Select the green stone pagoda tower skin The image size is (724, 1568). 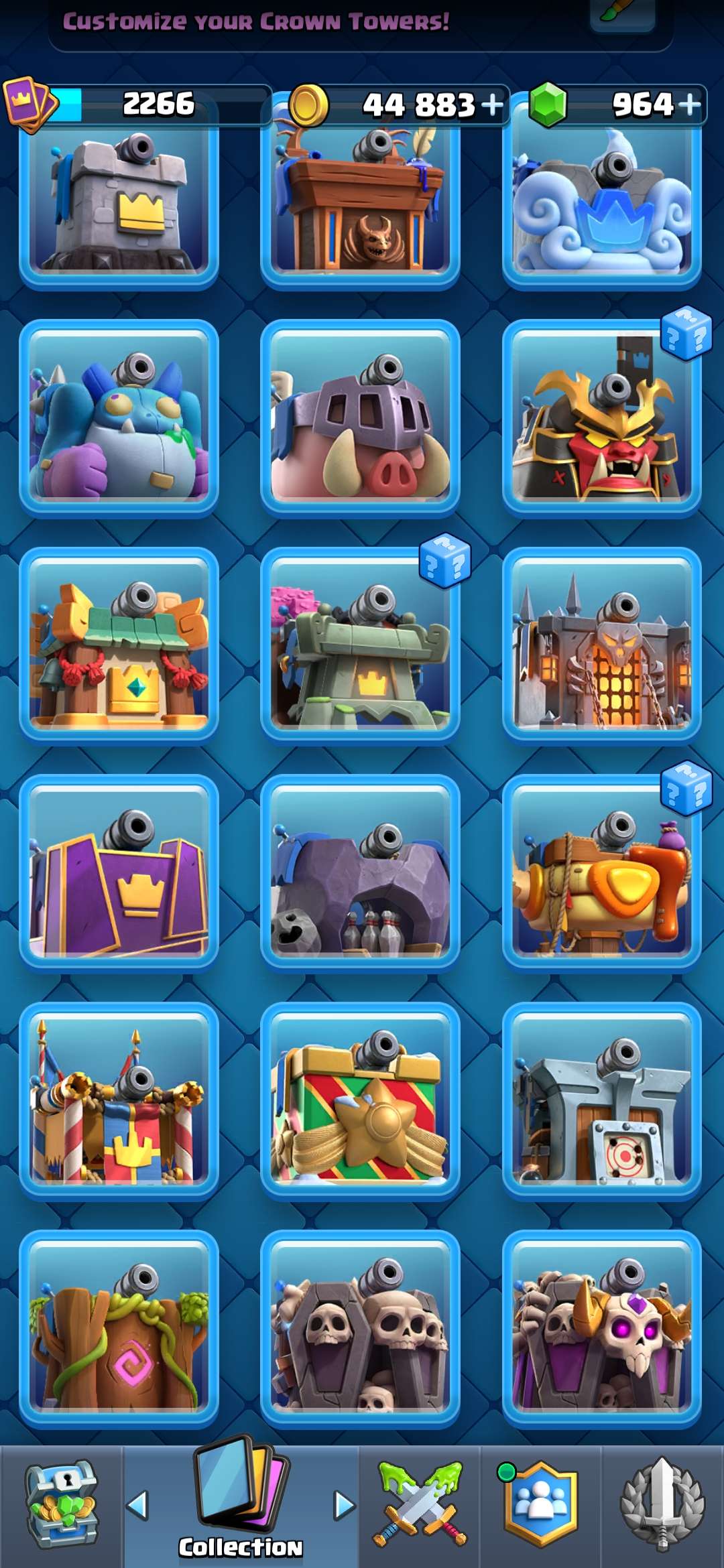point(360,645)
